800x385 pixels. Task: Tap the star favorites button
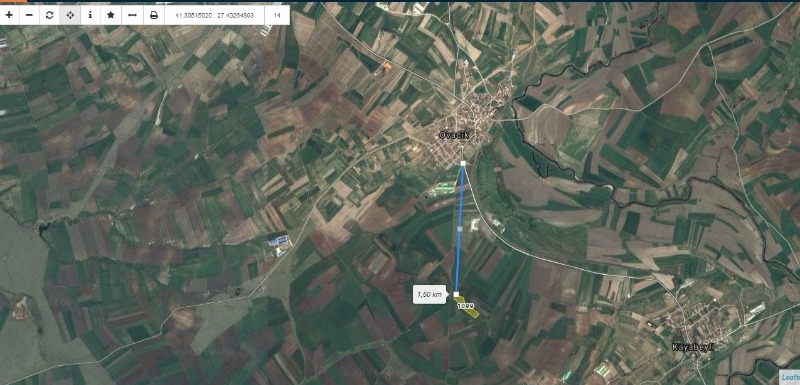click(111, 15)
